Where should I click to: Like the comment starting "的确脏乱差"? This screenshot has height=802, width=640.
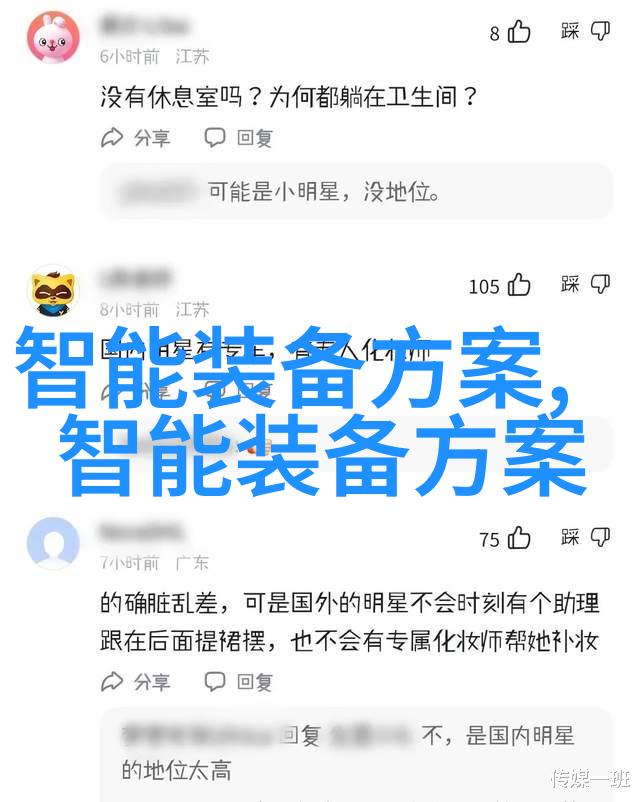(519, 540)
